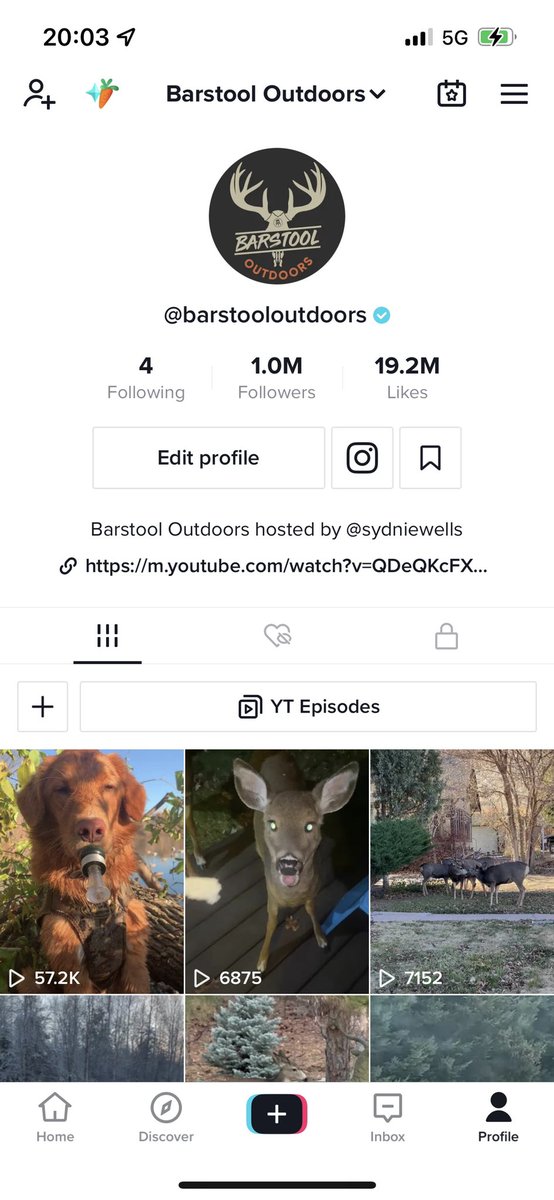Create a new post
This screenshot has width=554, height=1200.
pos(277,1114)
